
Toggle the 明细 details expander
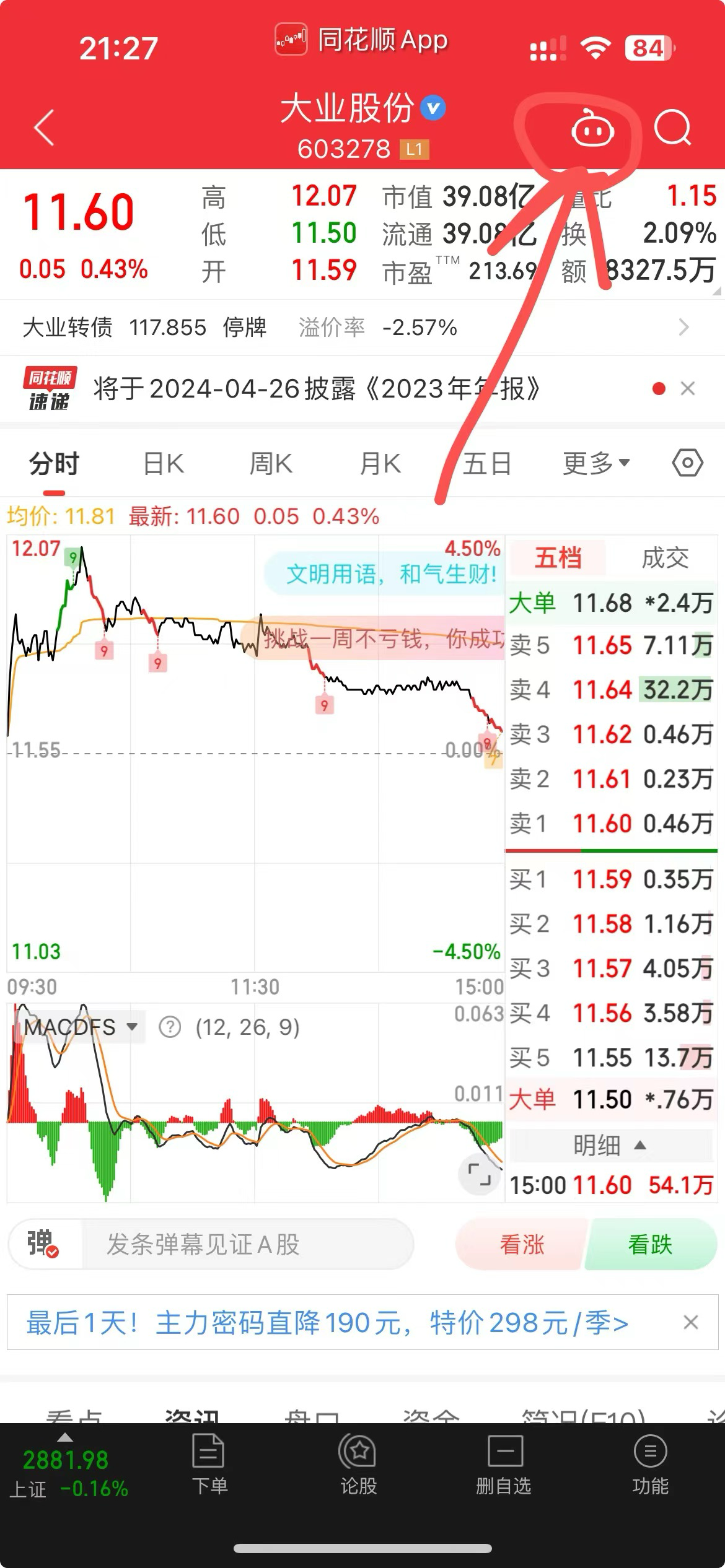[x=610, y=1145]
